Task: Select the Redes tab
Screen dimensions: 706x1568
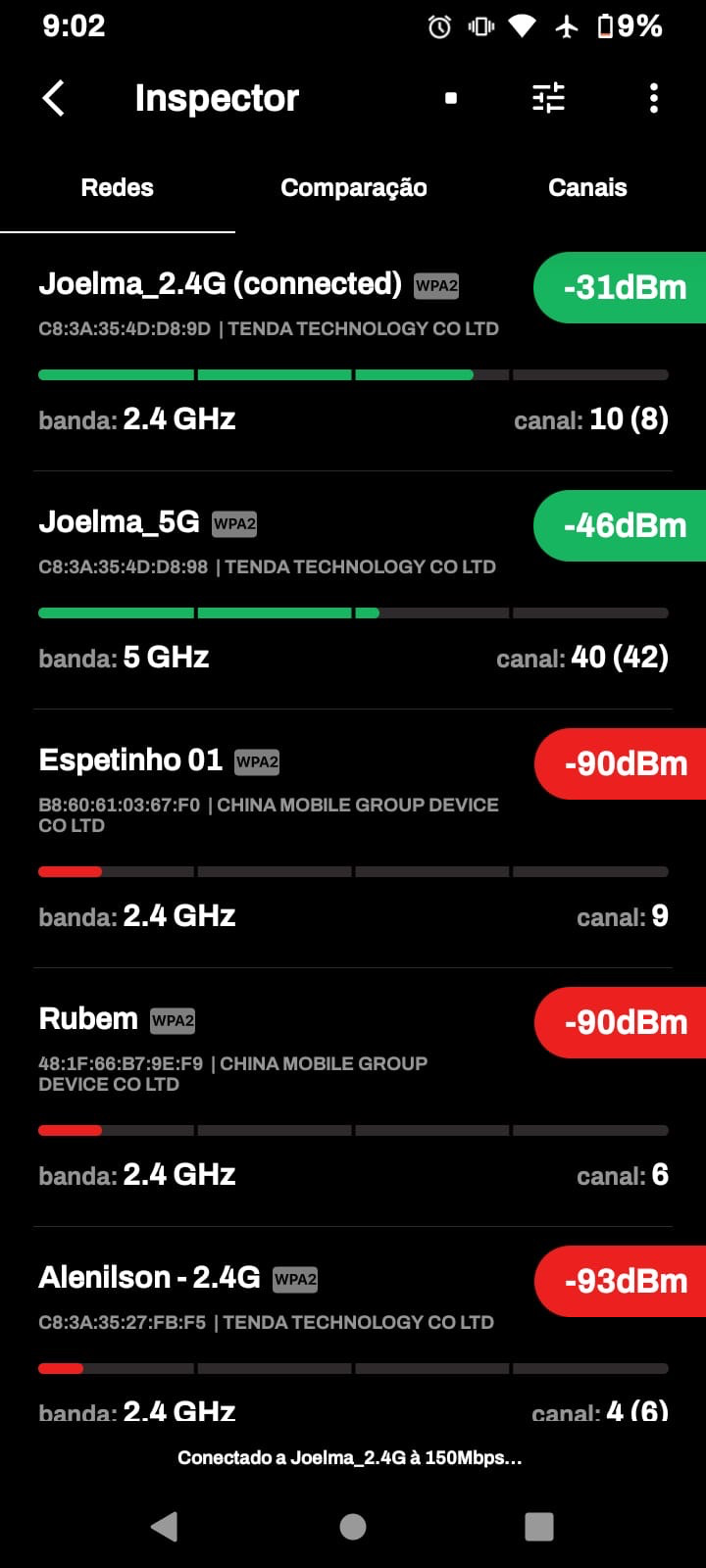Action: pos(118,188)
